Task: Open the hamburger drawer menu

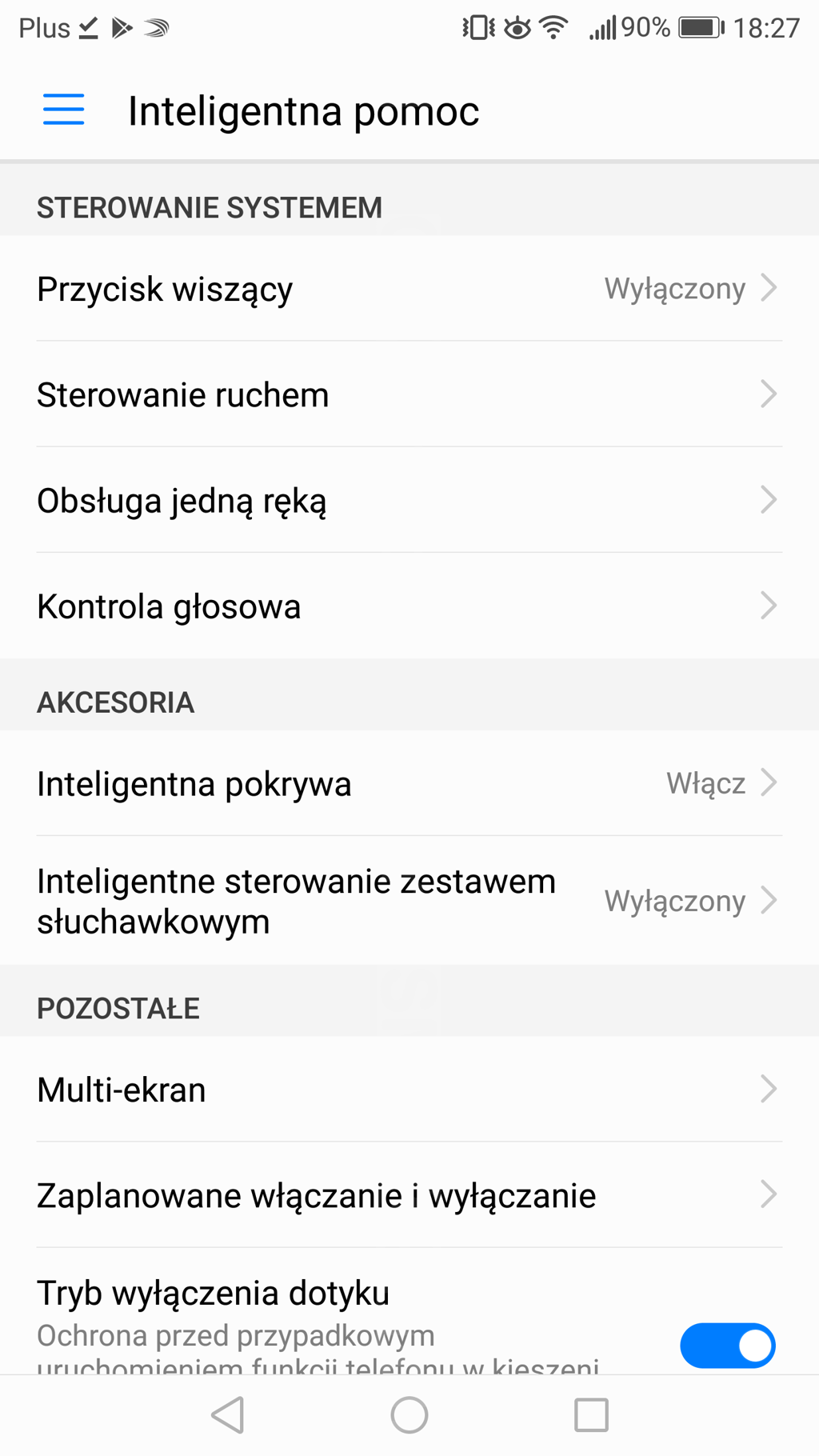Action: [63, 110]
